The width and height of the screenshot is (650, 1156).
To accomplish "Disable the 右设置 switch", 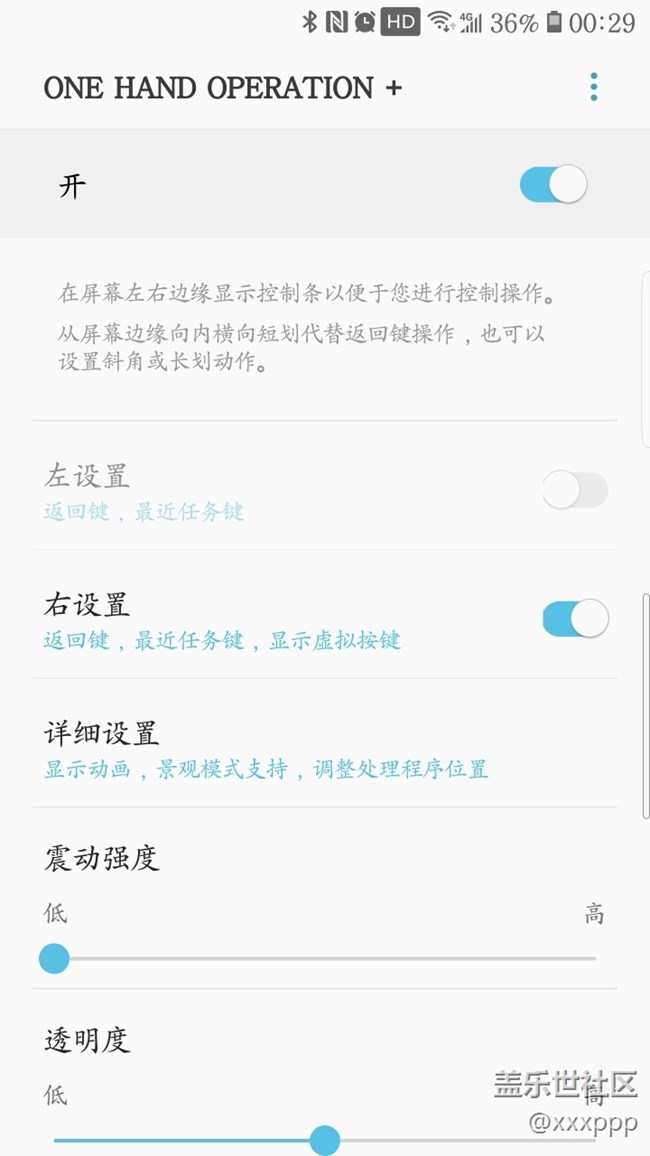I will coord(575,619).
